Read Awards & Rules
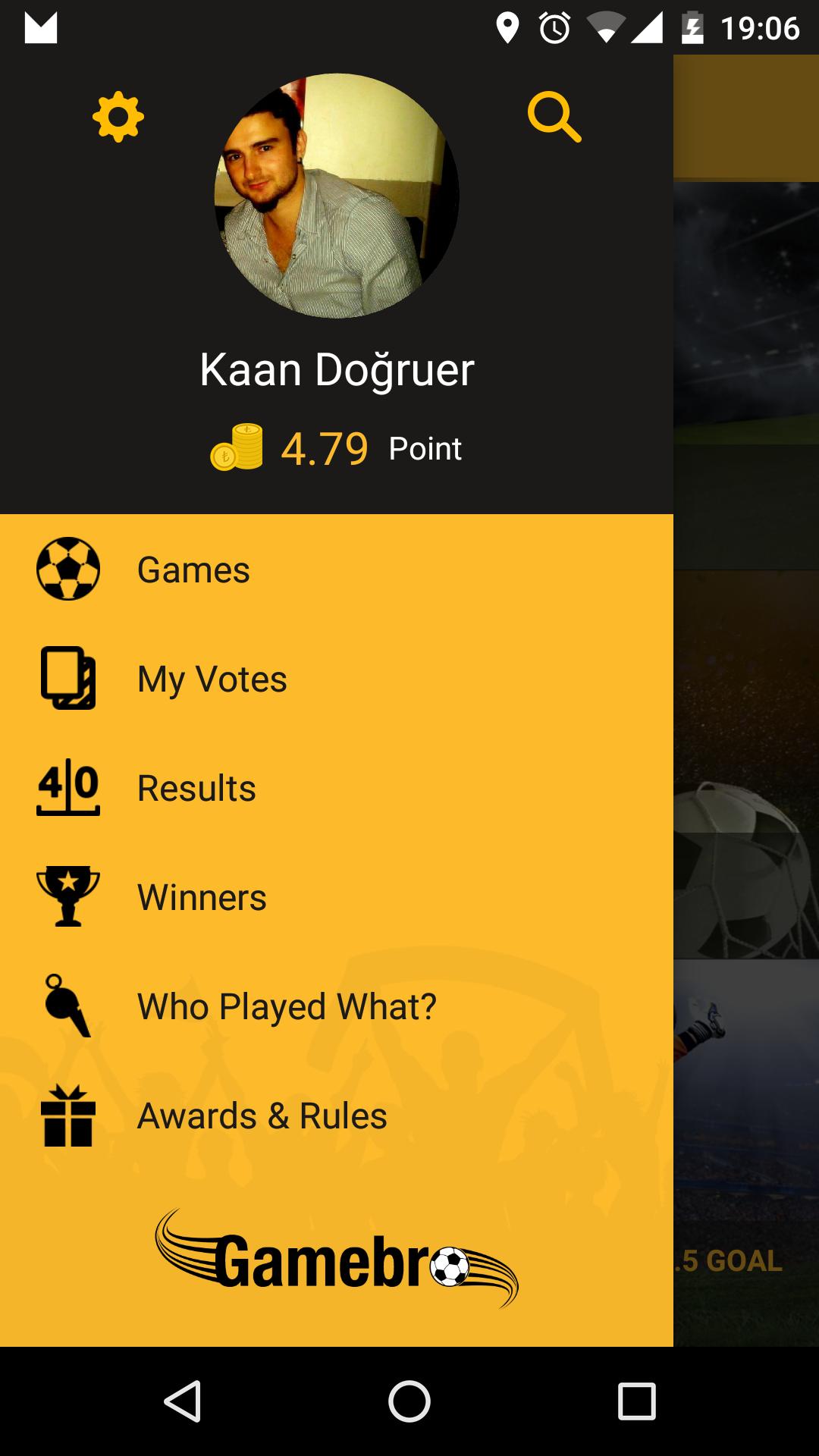This screenshot has width=819, height=1456. click(x=262, y=1116)
